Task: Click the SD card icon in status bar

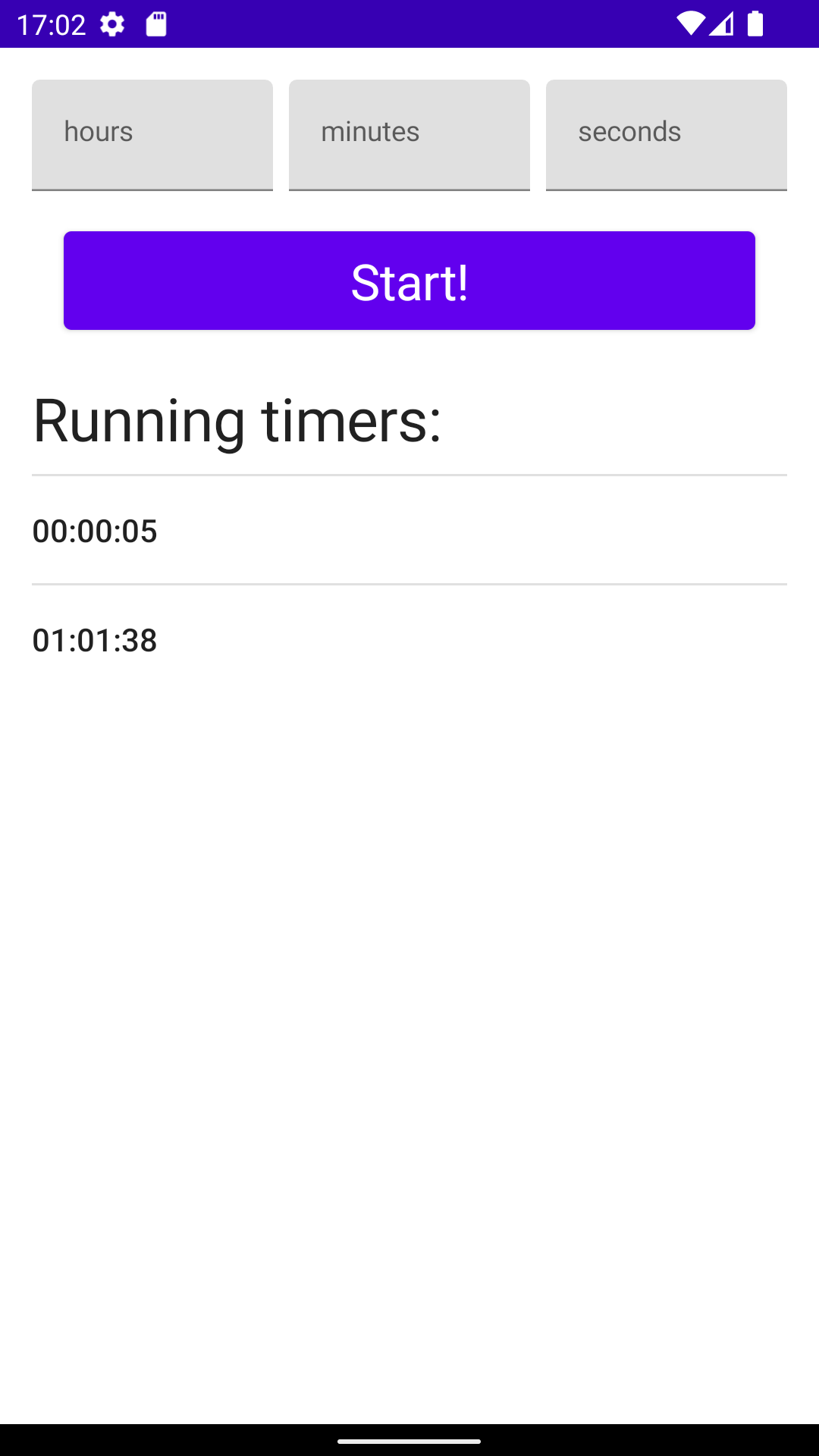Action: pyautogui.click(x=157, y=24)
